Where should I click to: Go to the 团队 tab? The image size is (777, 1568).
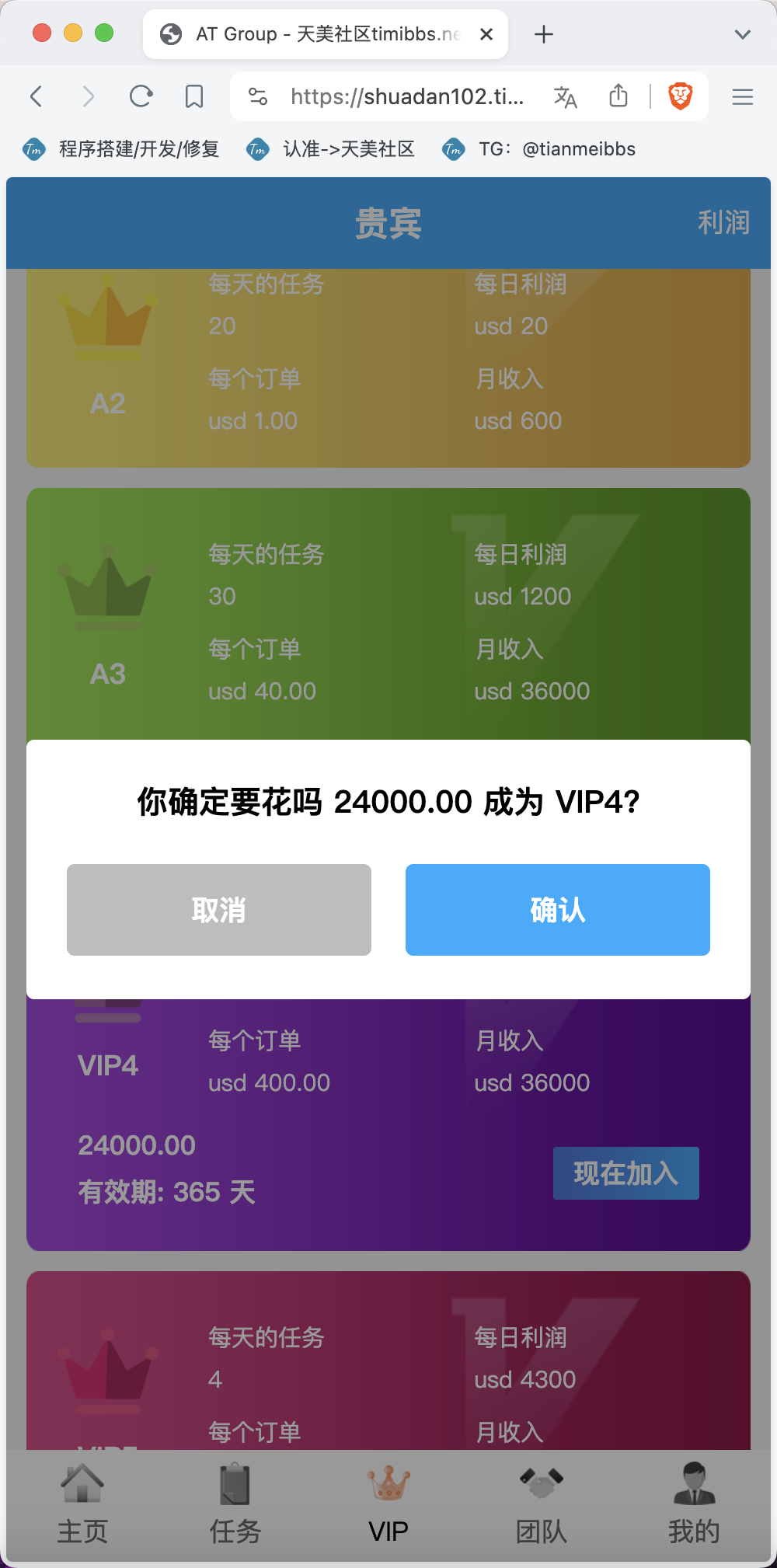(542, 1504)
